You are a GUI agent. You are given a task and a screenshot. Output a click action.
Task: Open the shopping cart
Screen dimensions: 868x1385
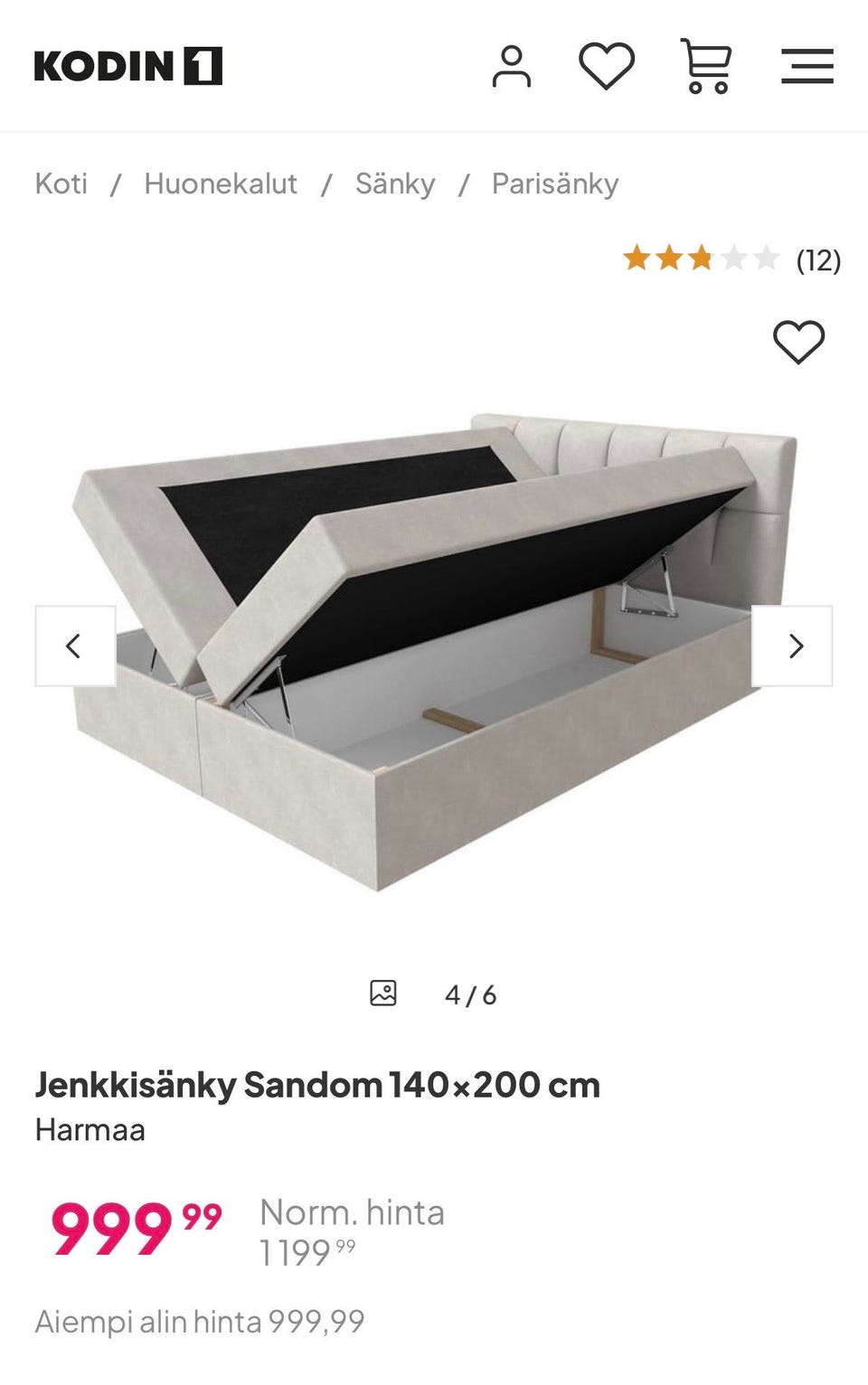click(706, 66)
